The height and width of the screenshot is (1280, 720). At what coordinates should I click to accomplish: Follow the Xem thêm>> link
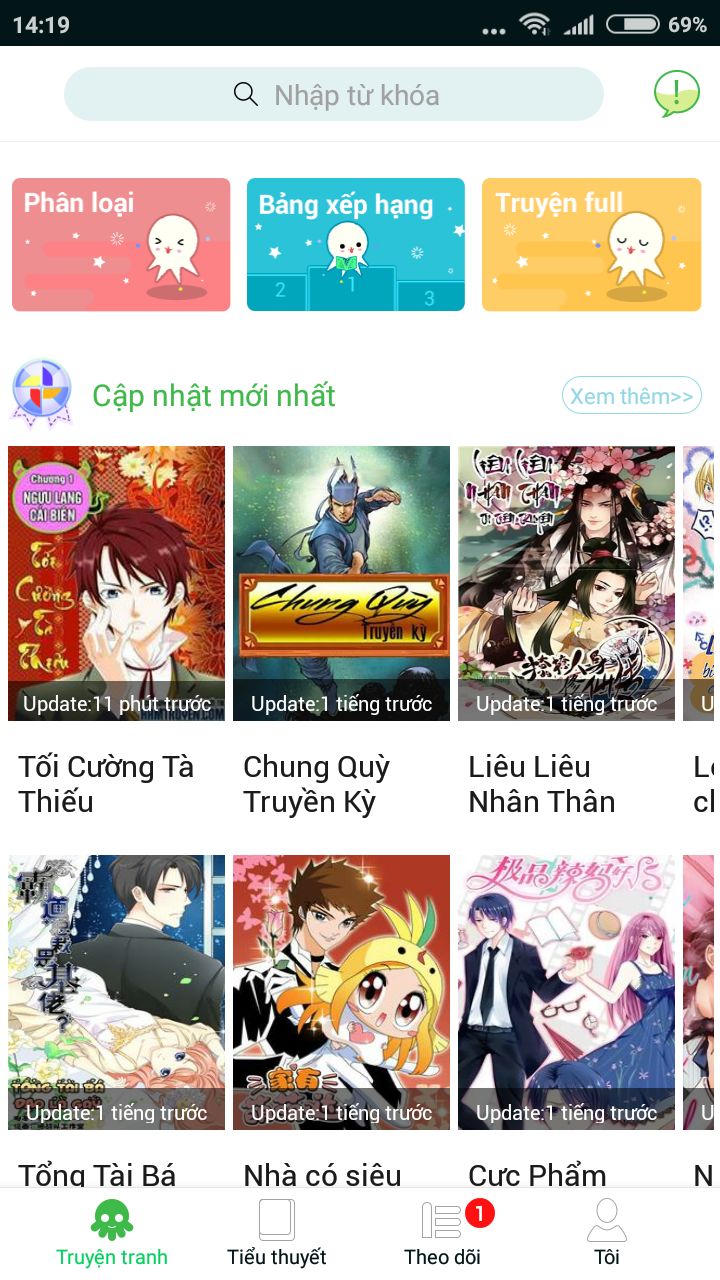[631, 395]
